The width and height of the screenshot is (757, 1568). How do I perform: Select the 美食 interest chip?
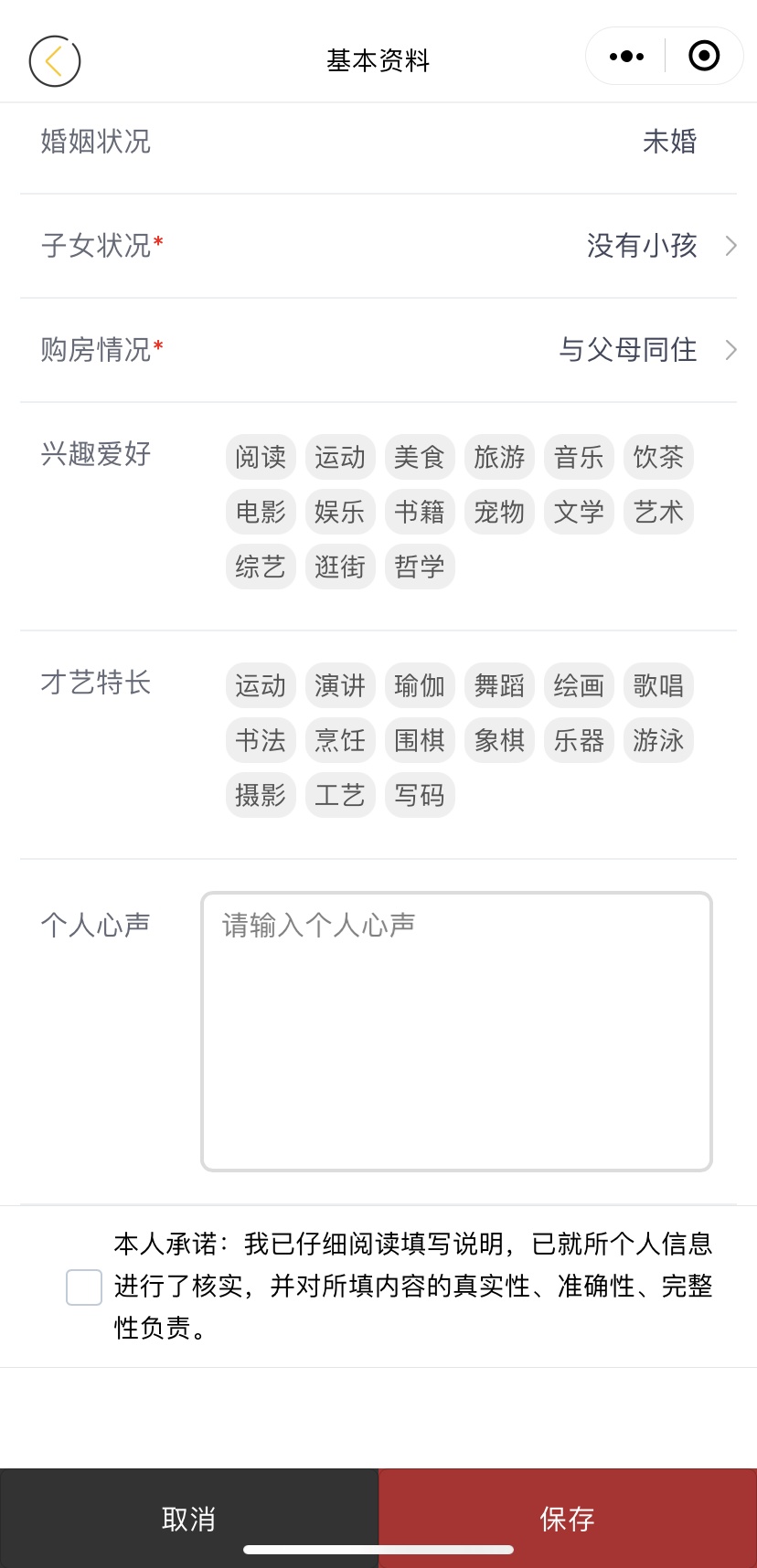coord(420,457)
